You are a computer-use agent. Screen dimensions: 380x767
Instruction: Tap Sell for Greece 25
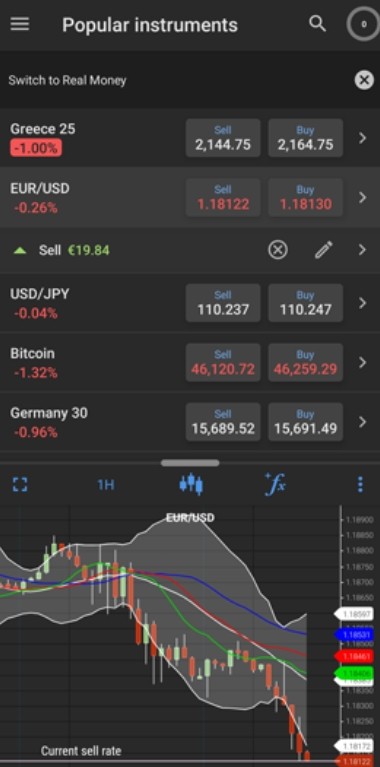[223, 138]
